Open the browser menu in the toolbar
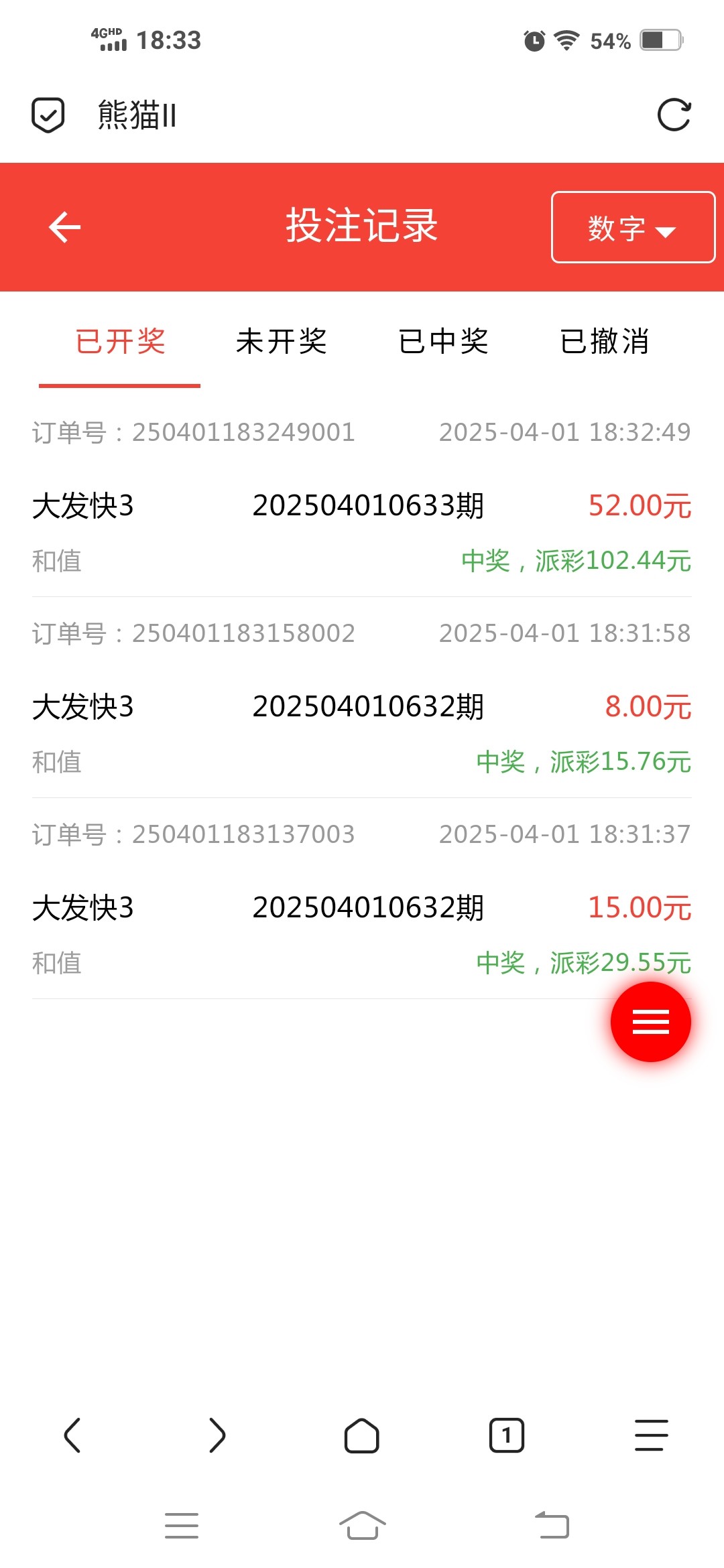 [x=651, y=1435]
